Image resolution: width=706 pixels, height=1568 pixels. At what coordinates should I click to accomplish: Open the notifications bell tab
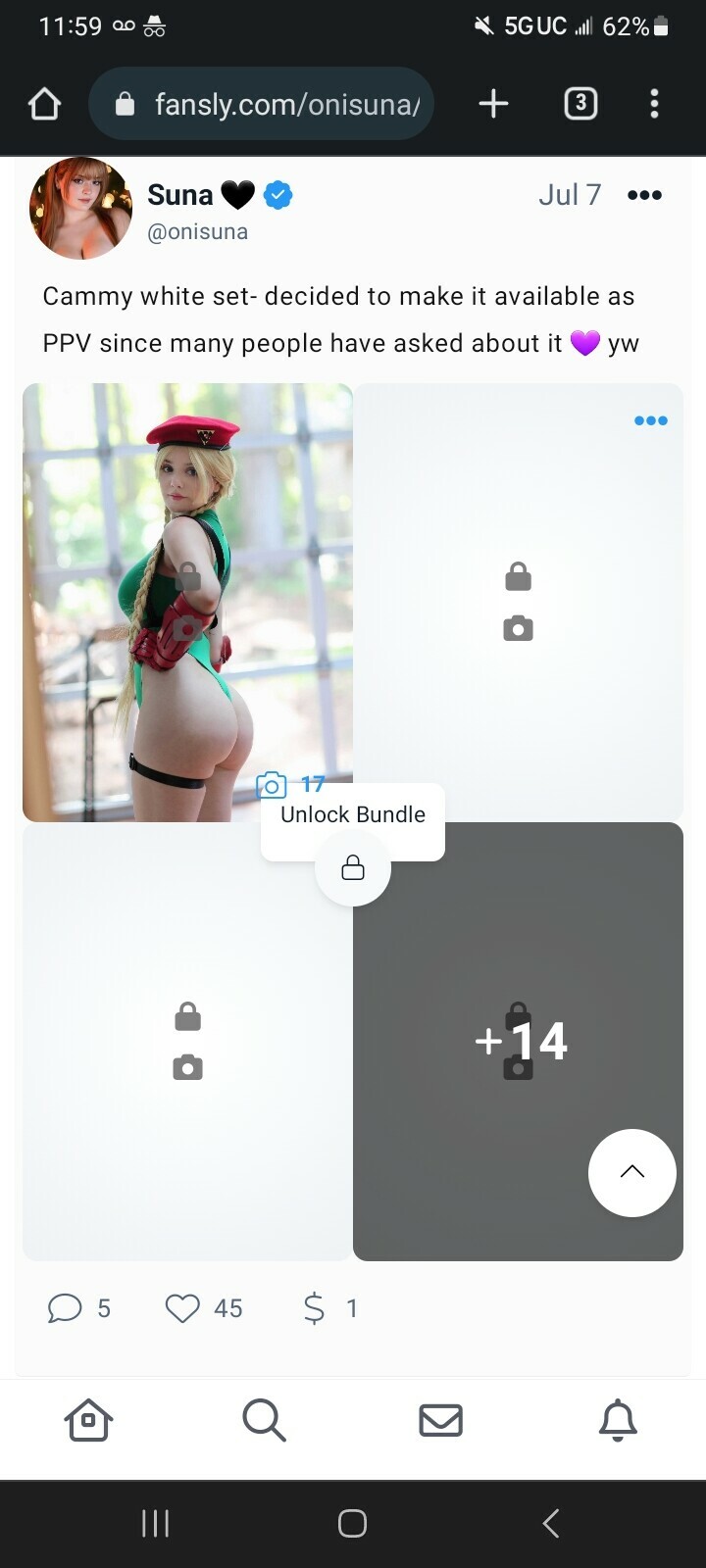[x=618, y=1419]
